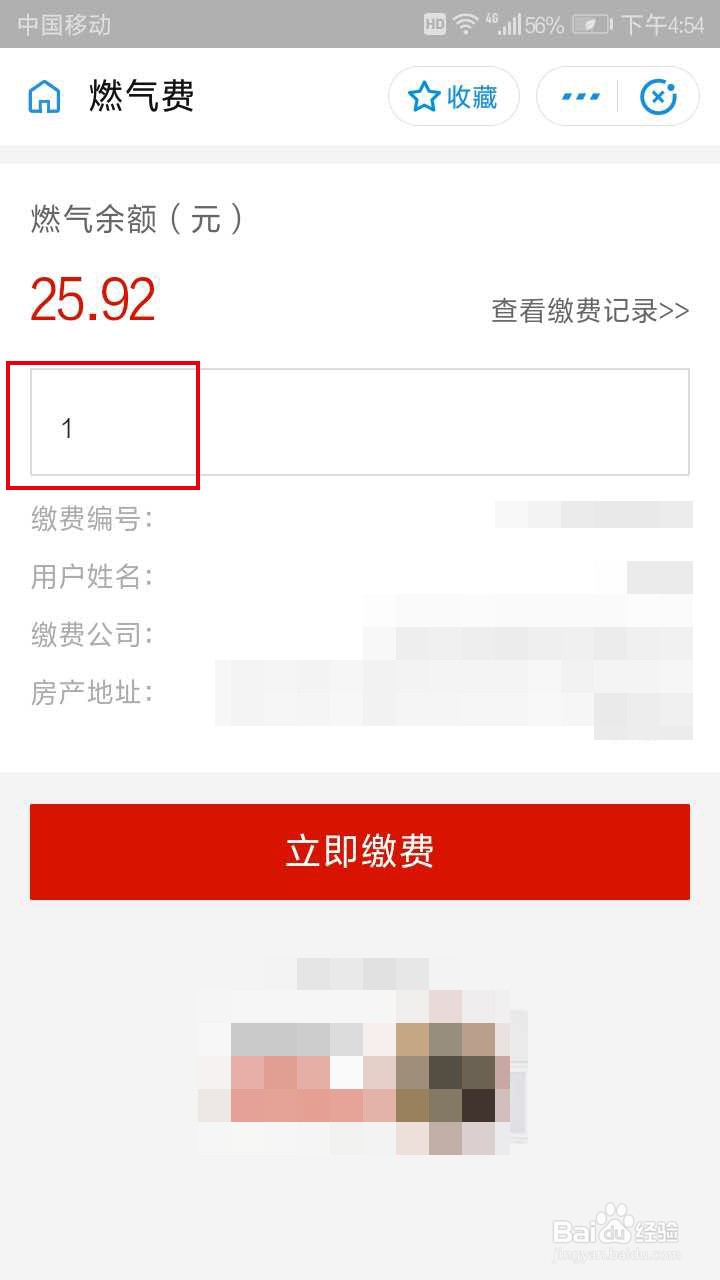Tap the 用户姓名 user name row
Screen dimensions: 720x1280
(x=93, y=576)
